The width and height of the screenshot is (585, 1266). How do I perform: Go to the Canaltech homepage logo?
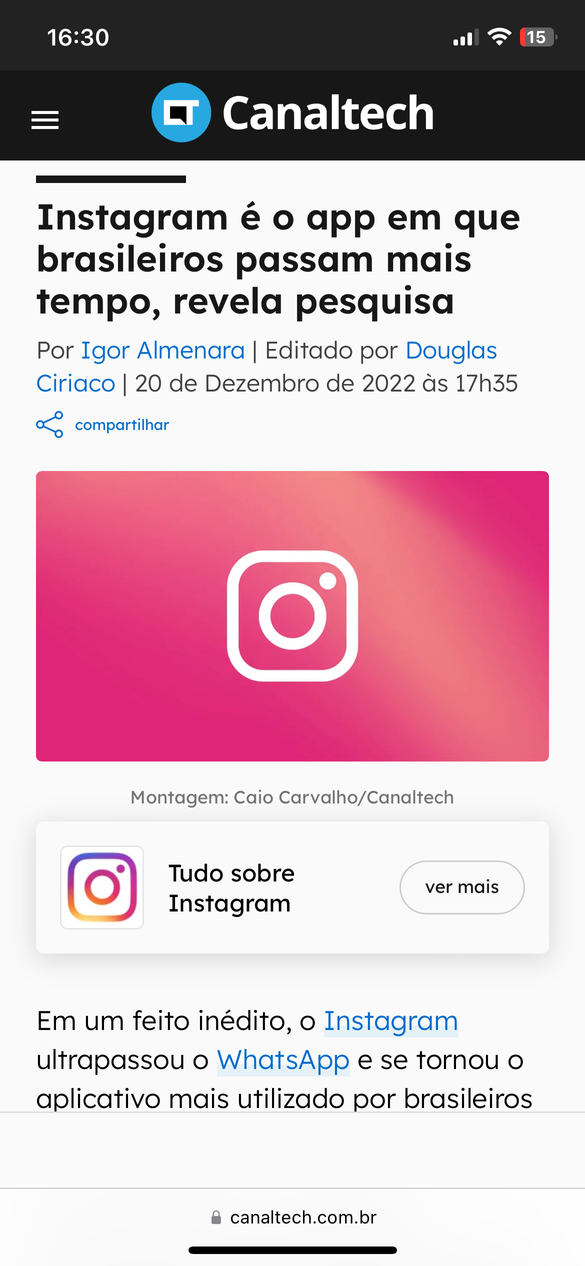coord(293,112)
